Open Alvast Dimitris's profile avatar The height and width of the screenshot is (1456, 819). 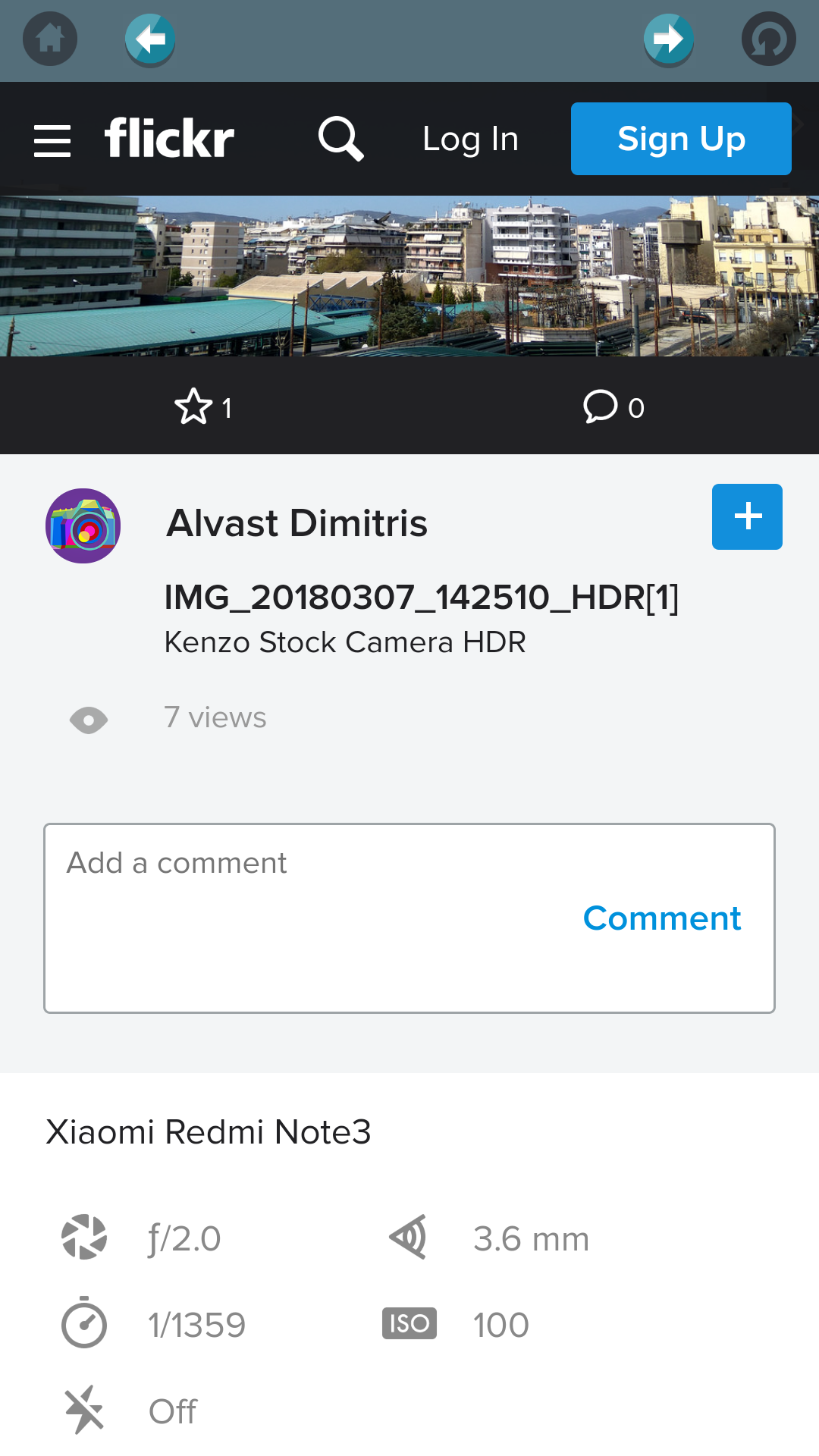pyautogui.click(x=83, y=526)
